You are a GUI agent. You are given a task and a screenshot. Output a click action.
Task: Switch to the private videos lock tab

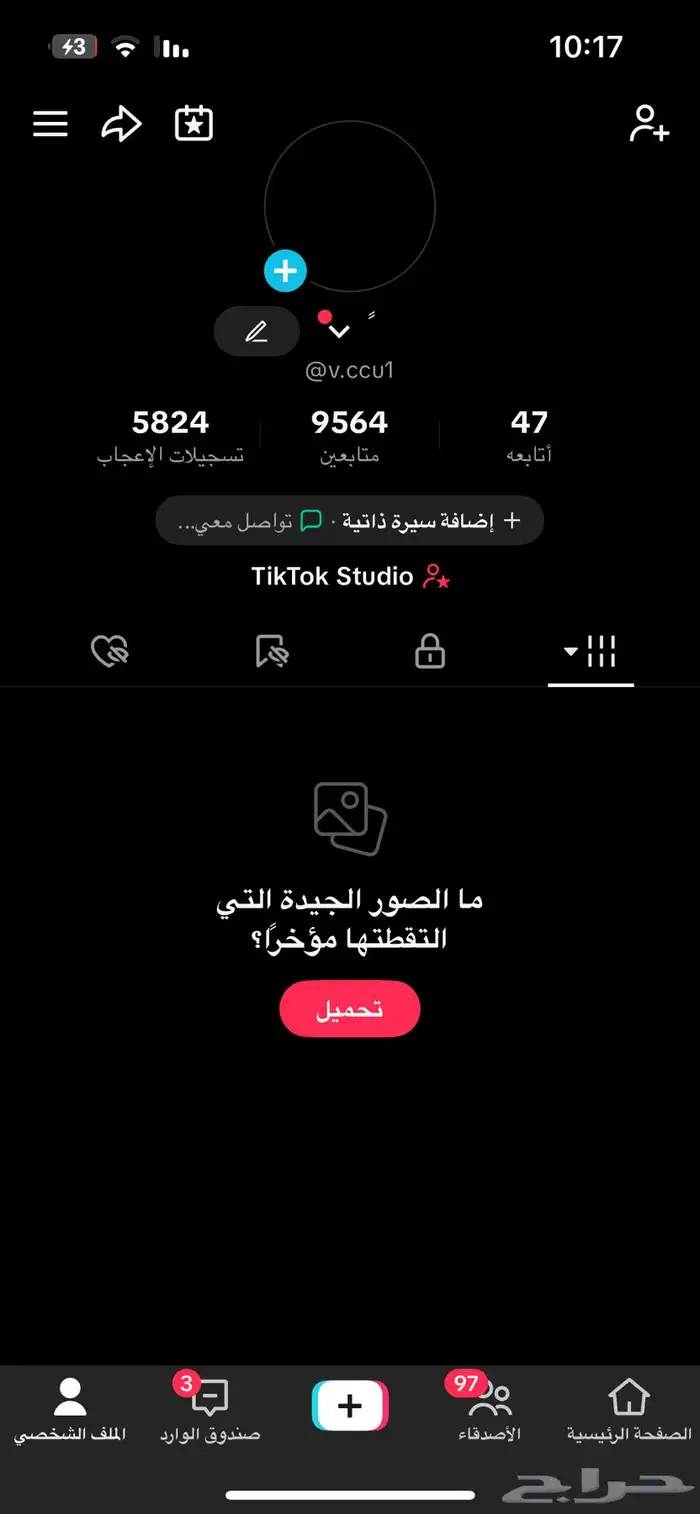pyautogui.click(x=430, y=652)
